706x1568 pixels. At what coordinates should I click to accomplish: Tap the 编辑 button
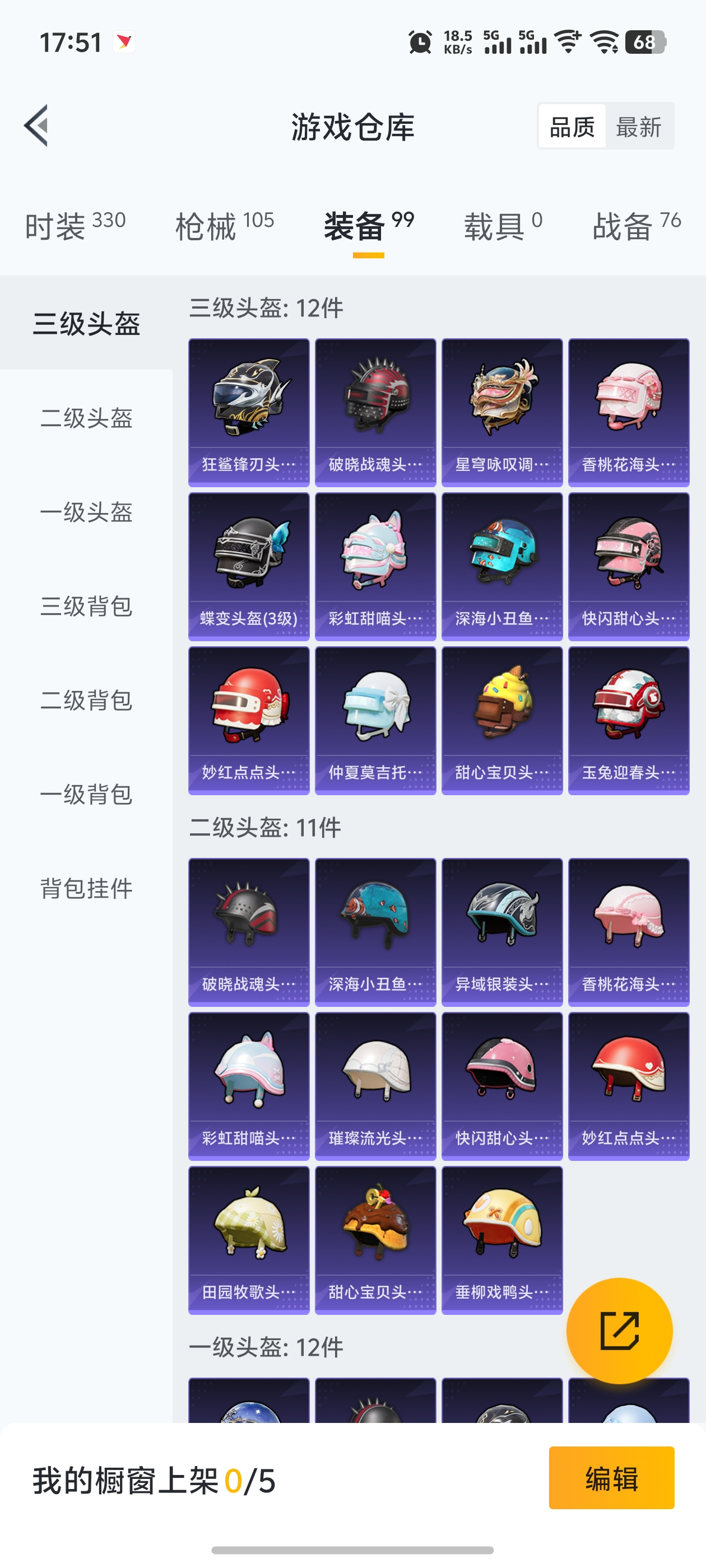[x=611, y=1478]
